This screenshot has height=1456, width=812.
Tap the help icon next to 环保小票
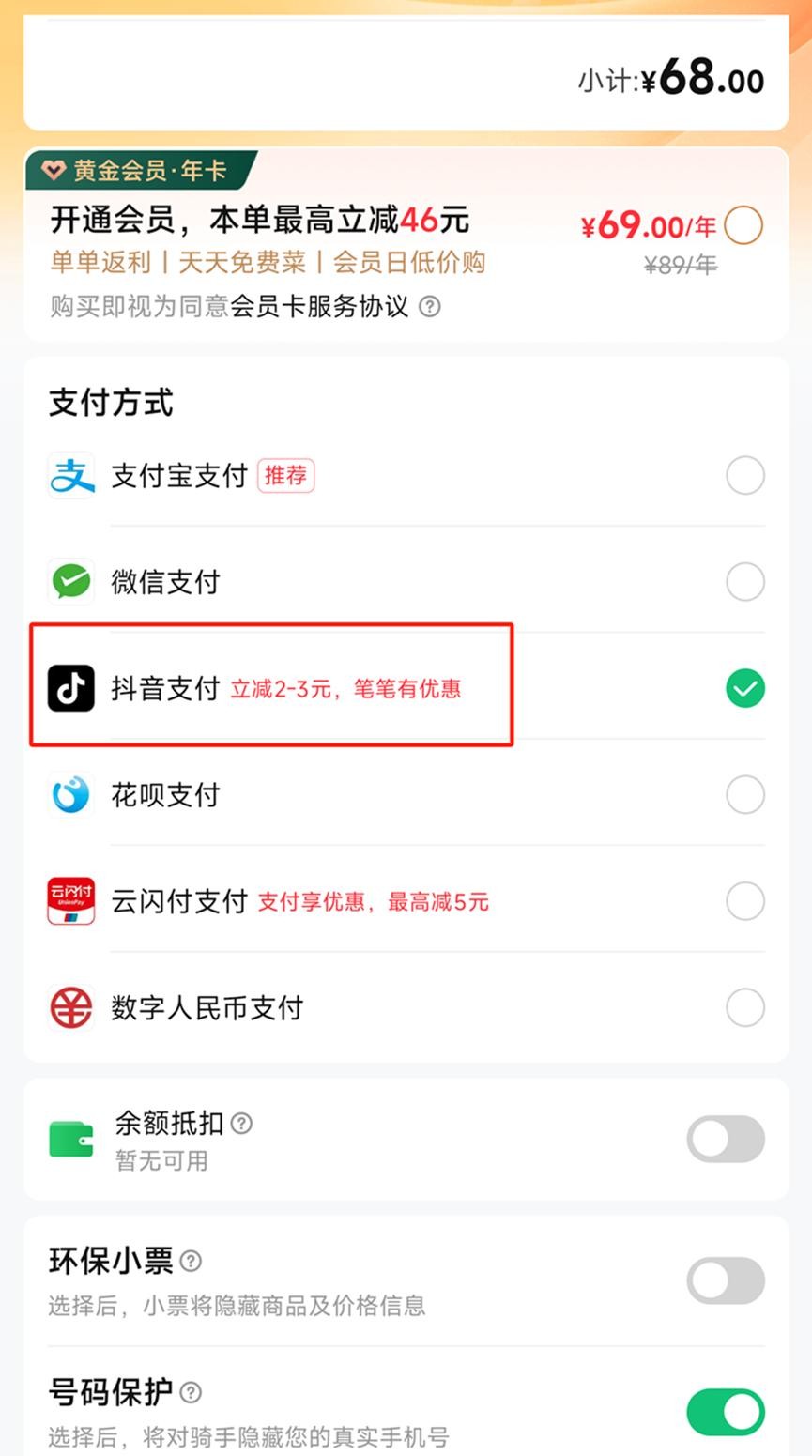(x=191, y=1261)
